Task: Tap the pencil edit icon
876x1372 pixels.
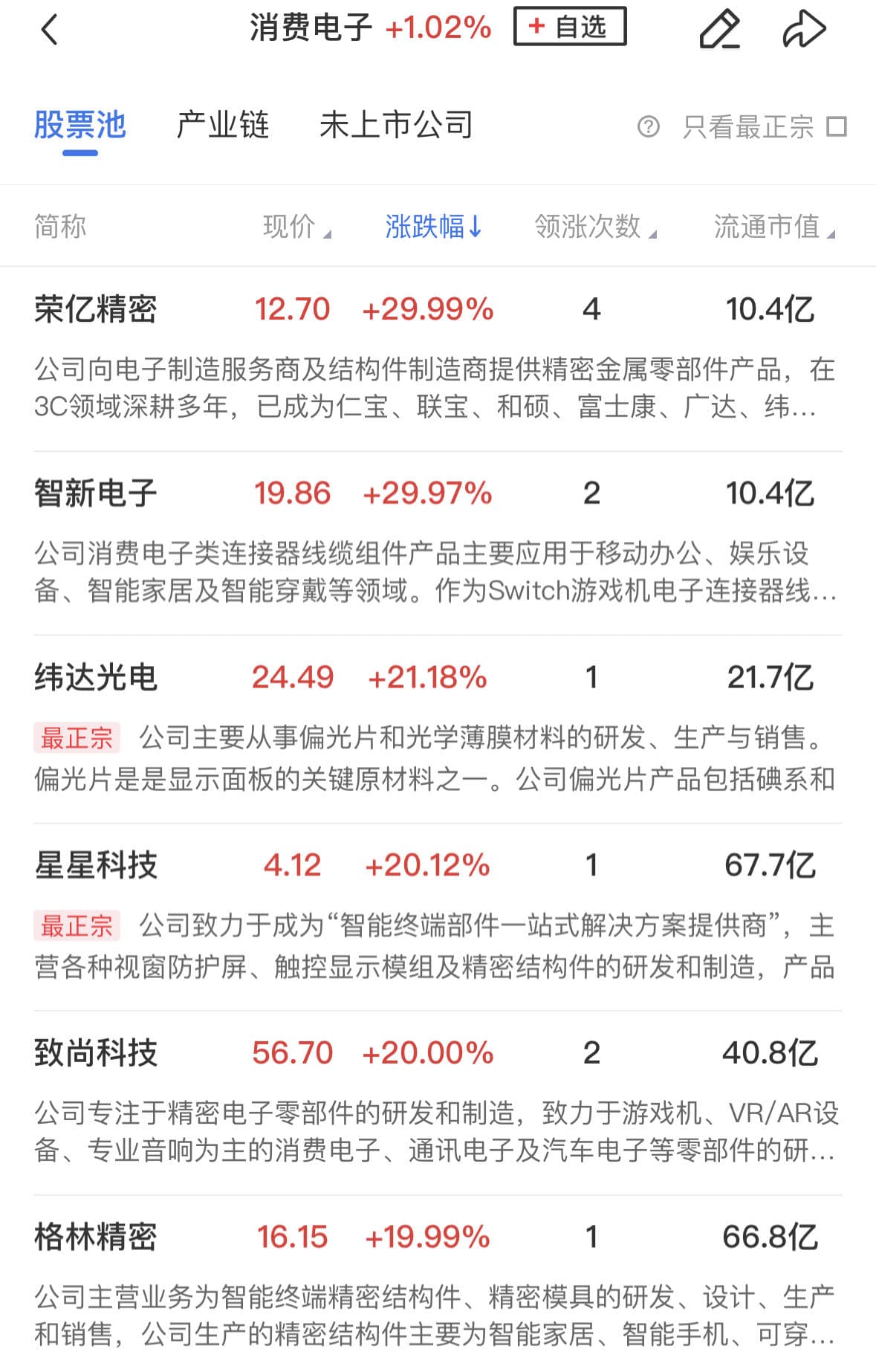Action: pos(719,30)
